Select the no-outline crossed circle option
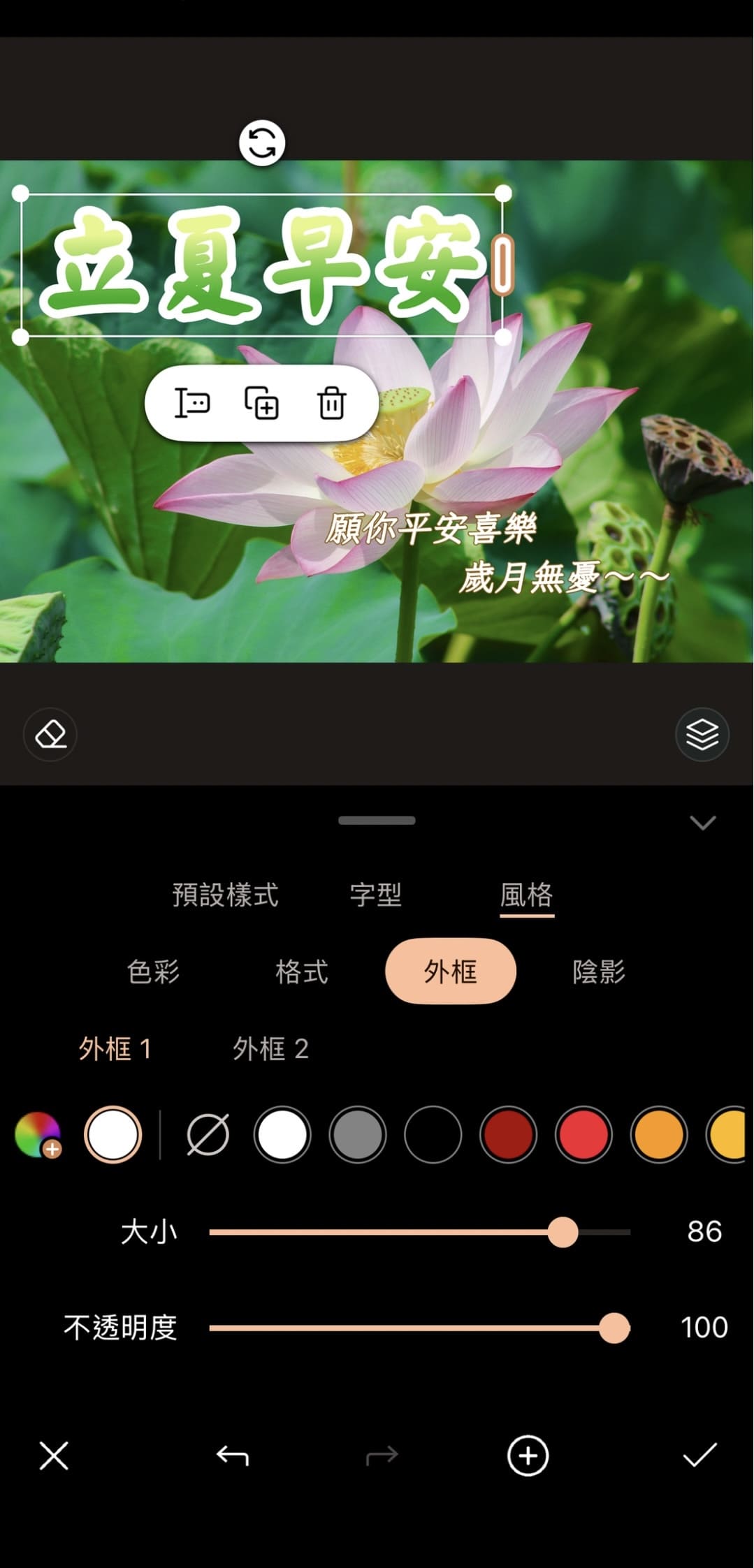The height and width of the screenshot is (1568, 754). point(206,1135)
